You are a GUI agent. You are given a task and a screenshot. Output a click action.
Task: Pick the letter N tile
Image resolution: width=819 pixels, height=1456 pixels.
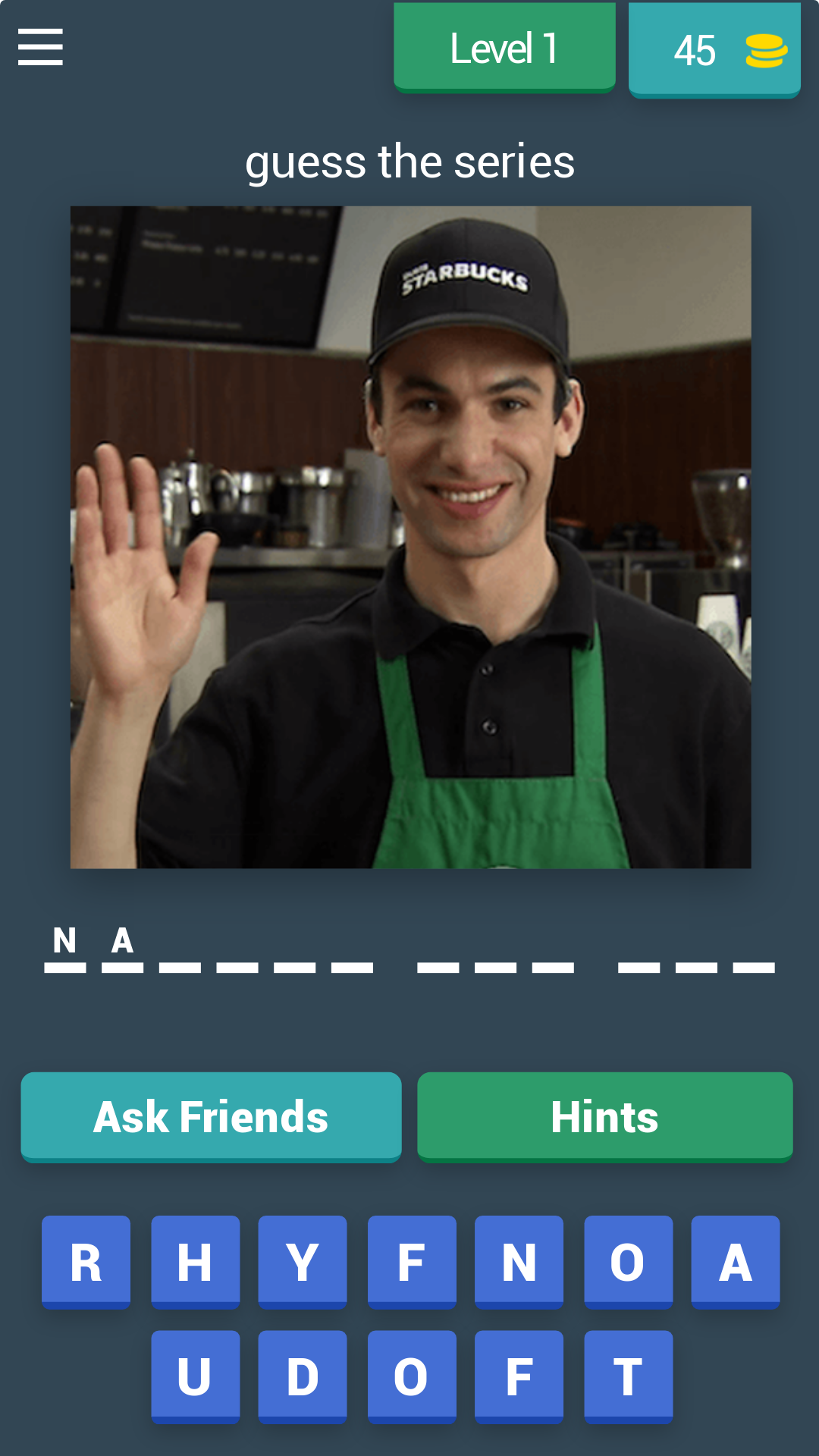(519, 1263)
